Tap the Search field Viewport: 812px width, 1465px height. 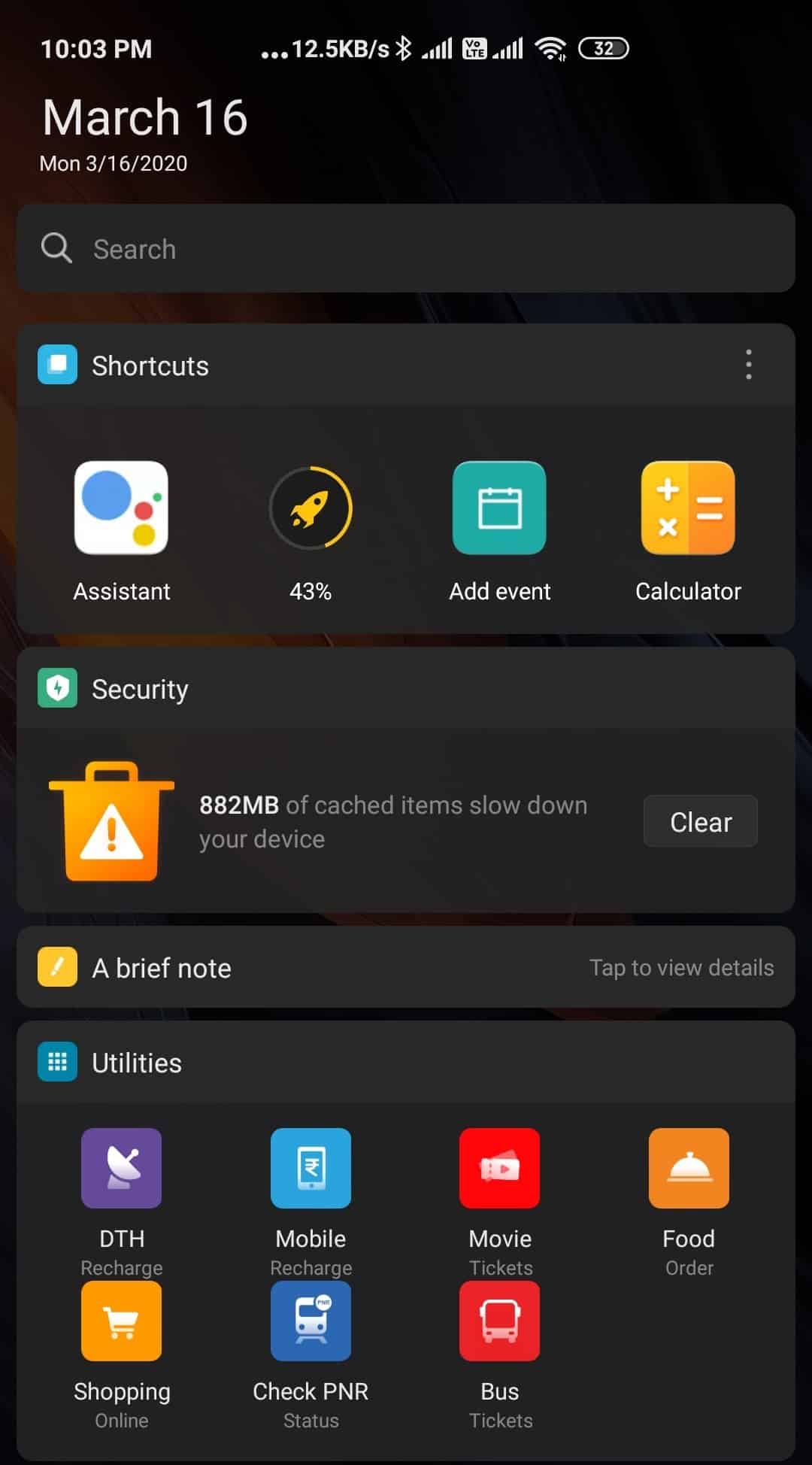click(x=406, y=248)
